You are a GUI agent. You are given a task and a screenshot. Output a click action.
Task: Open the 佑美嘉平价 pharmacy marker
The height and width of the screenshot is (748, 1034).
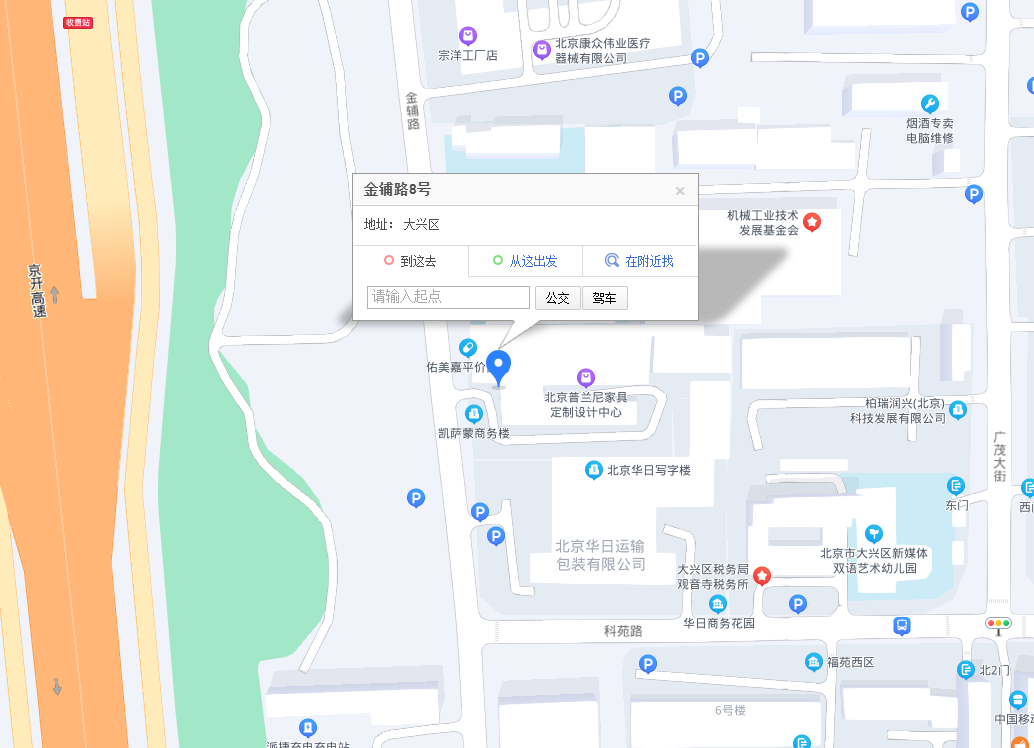pos(467,347)
